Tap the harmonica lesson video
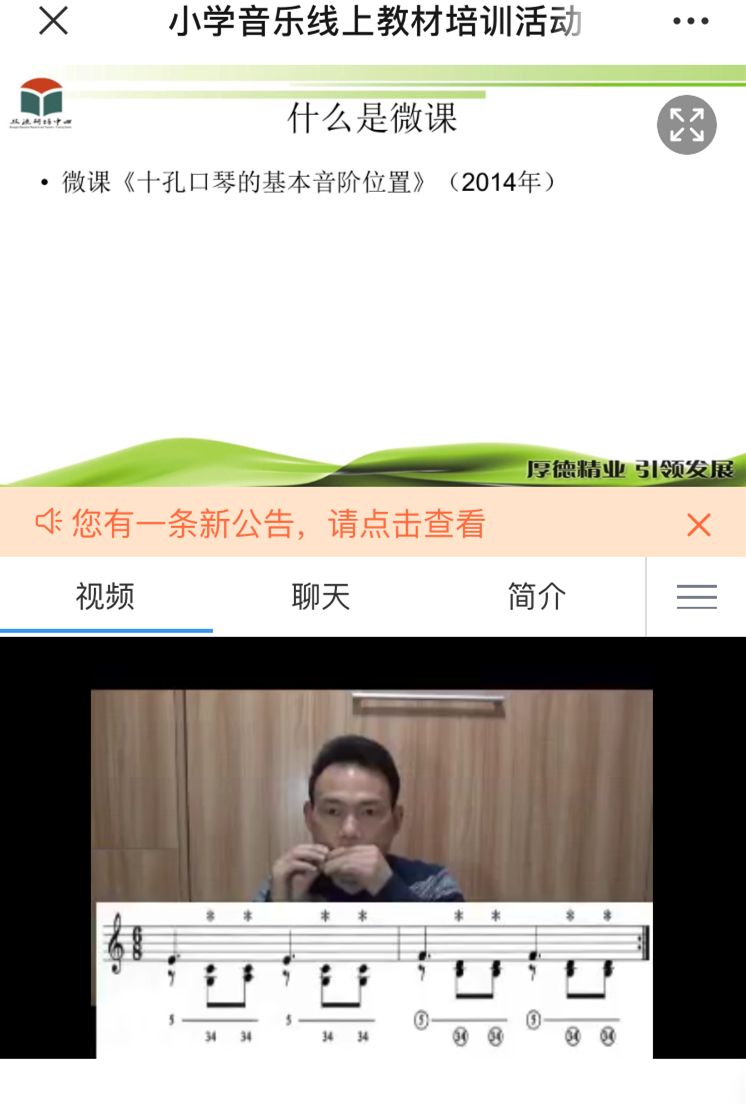The height and width of the screenshot is (1104, 746). 372,870
